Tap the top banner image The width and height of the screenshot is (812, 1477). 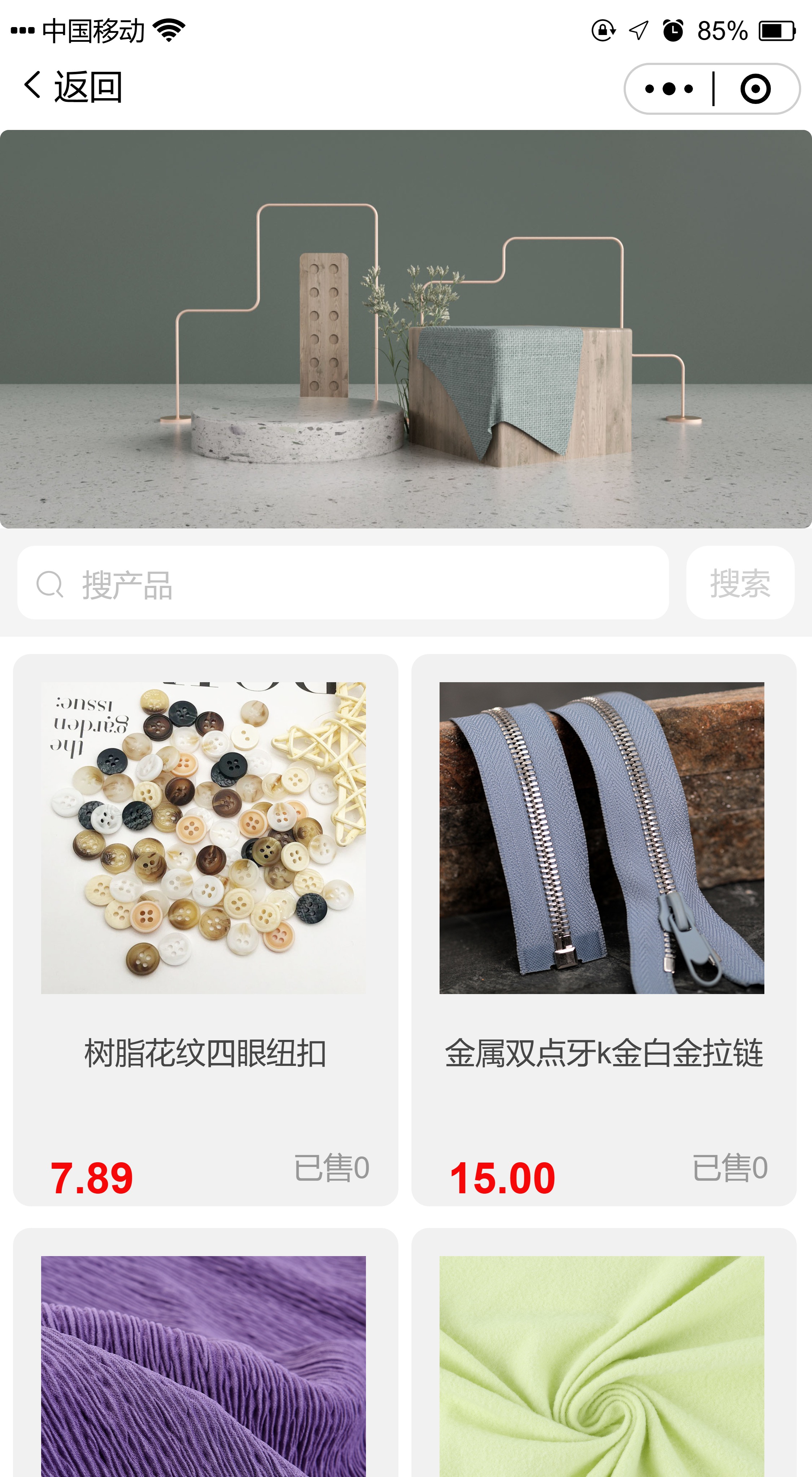tap(406, 328)
